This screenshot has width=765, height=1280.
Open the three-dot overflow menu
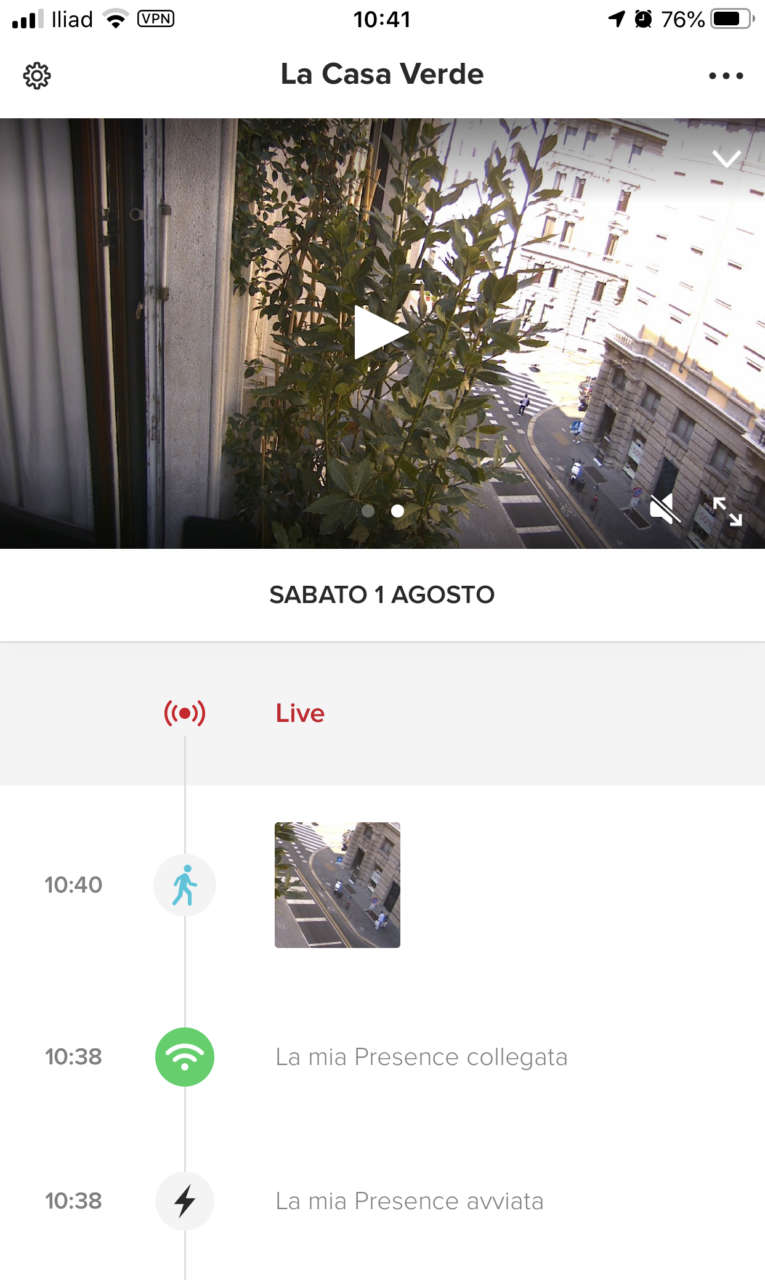[726, 76]
